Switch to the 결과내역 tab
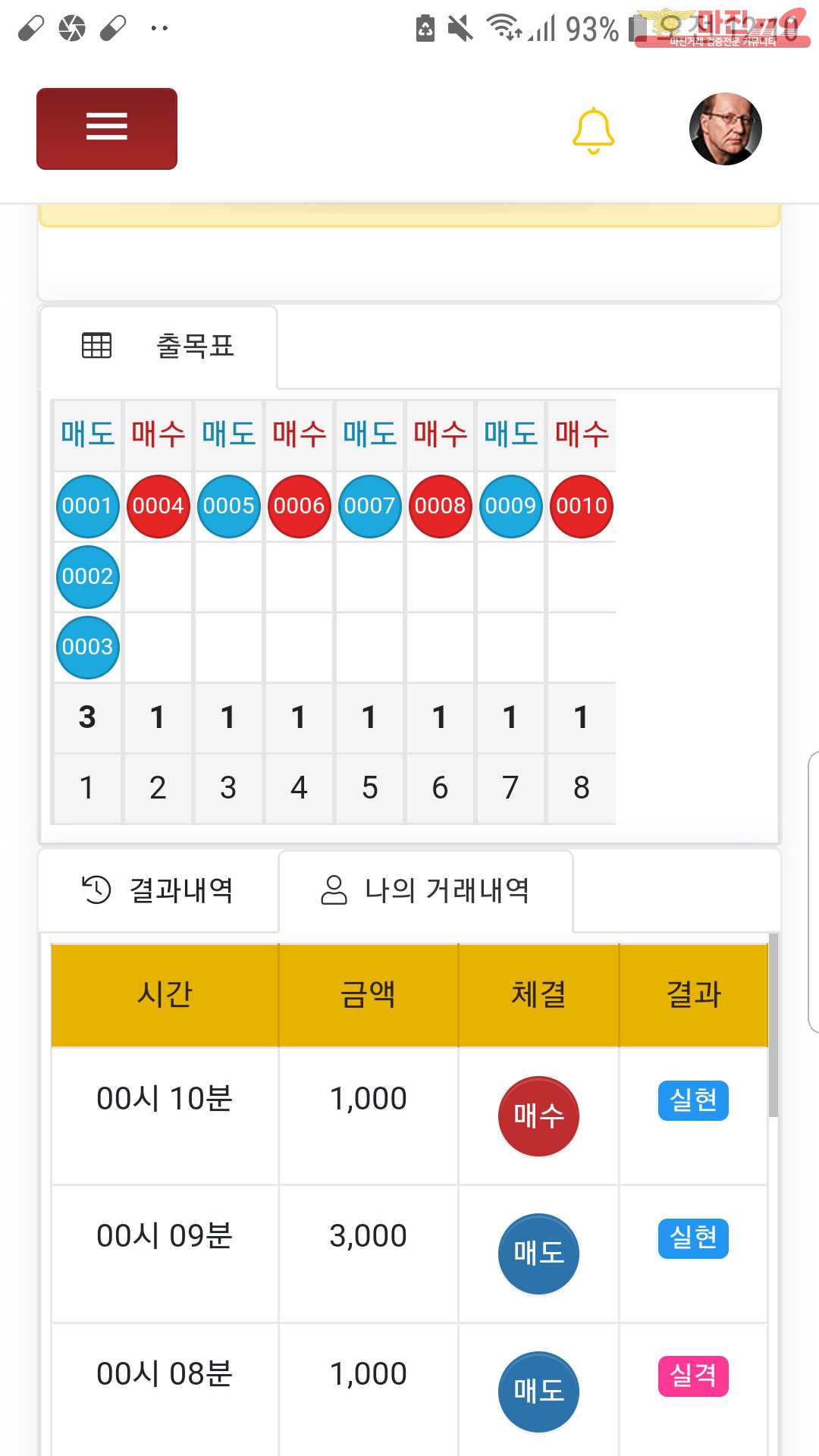The height and width of the screenshot is (1456, 819). tap(158, 890)
